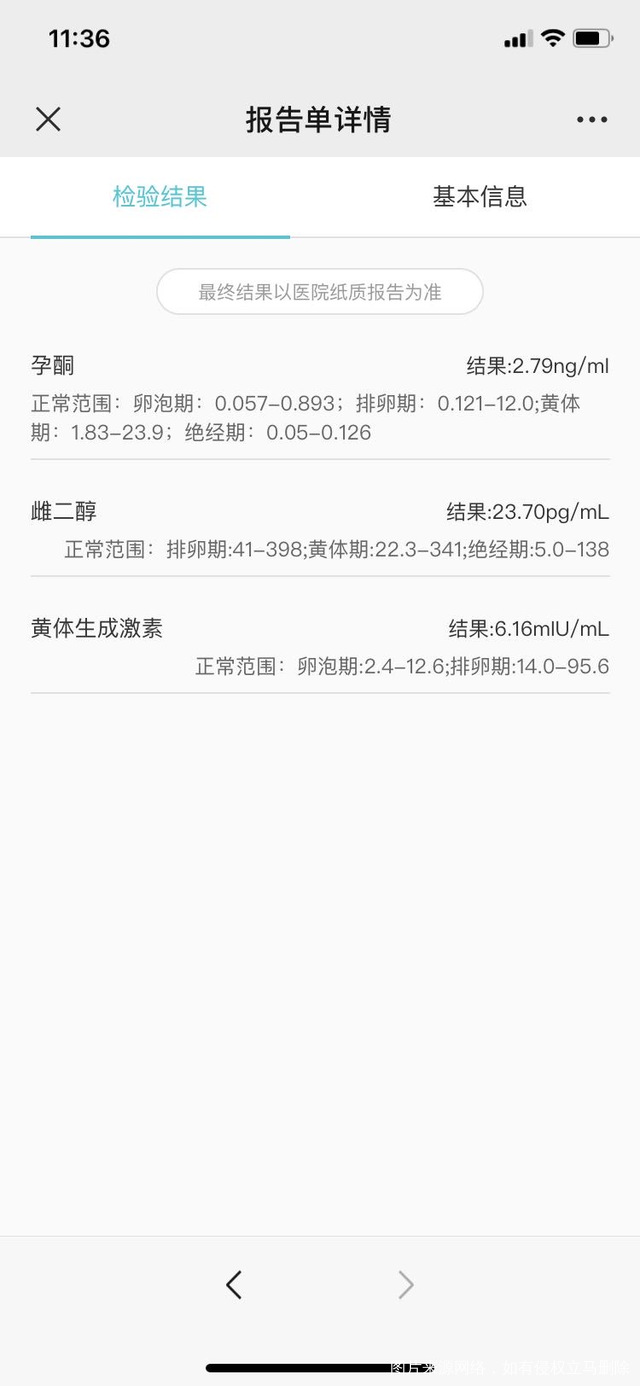Open the three-dot more options menu
The height and width of the screenshot is (1386, 640).
click(591, 120)
